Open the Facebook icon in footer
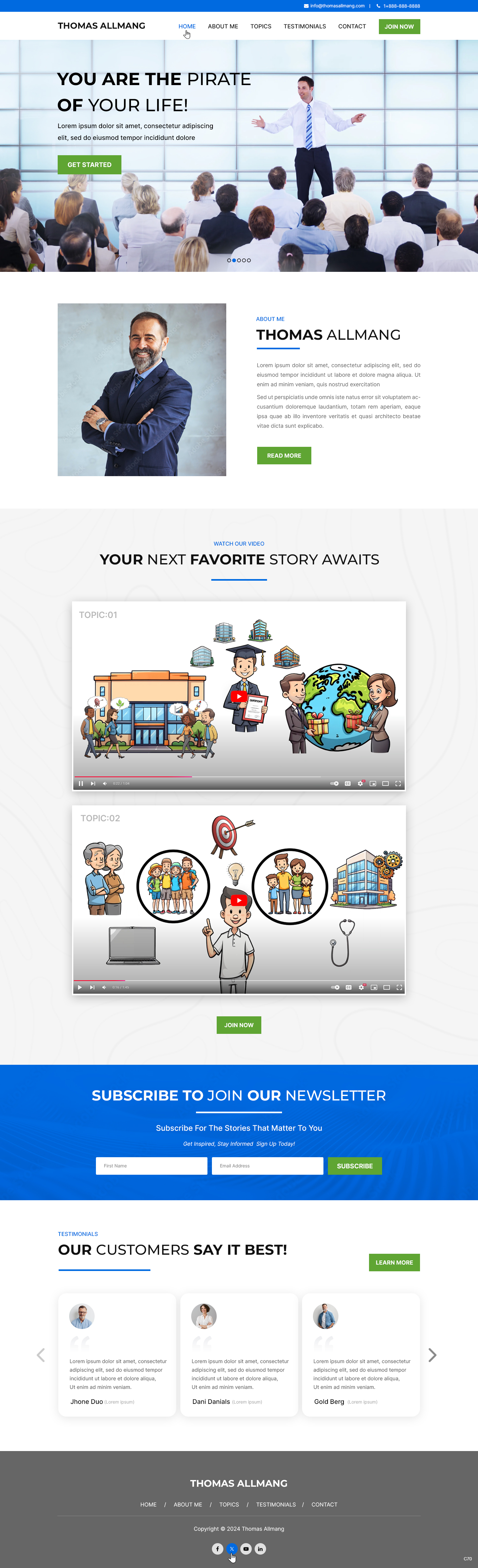478x1568 pixels. (x=217, y=1549)
